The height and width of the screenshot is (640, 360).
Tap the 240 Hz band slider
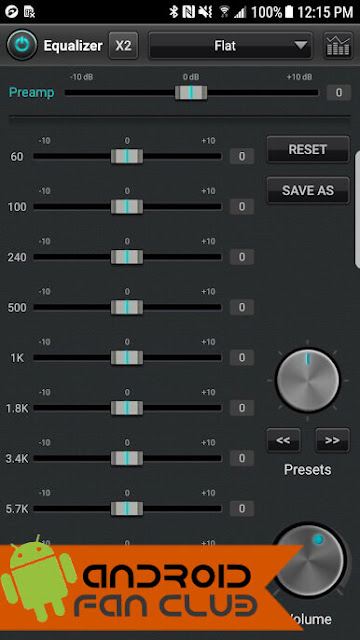pos(127,257)
